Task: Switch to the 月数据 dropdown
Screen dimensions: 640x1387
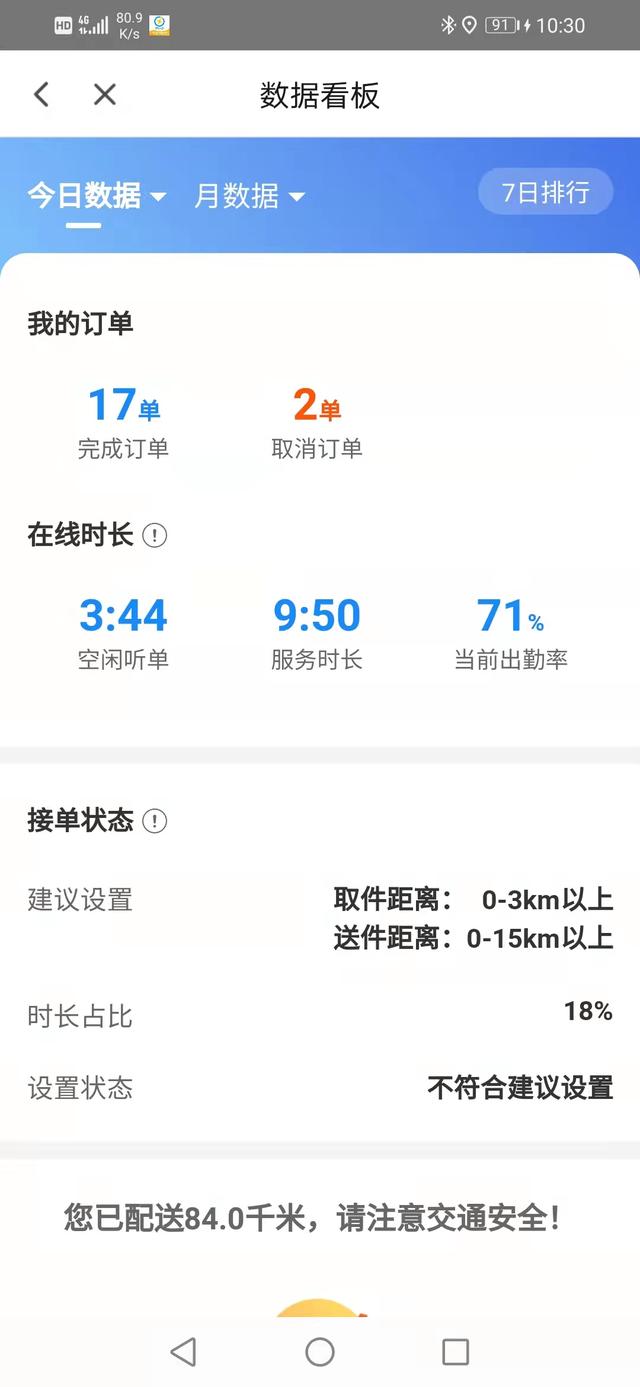Action: pyautogui.click(x=249, y=196)
